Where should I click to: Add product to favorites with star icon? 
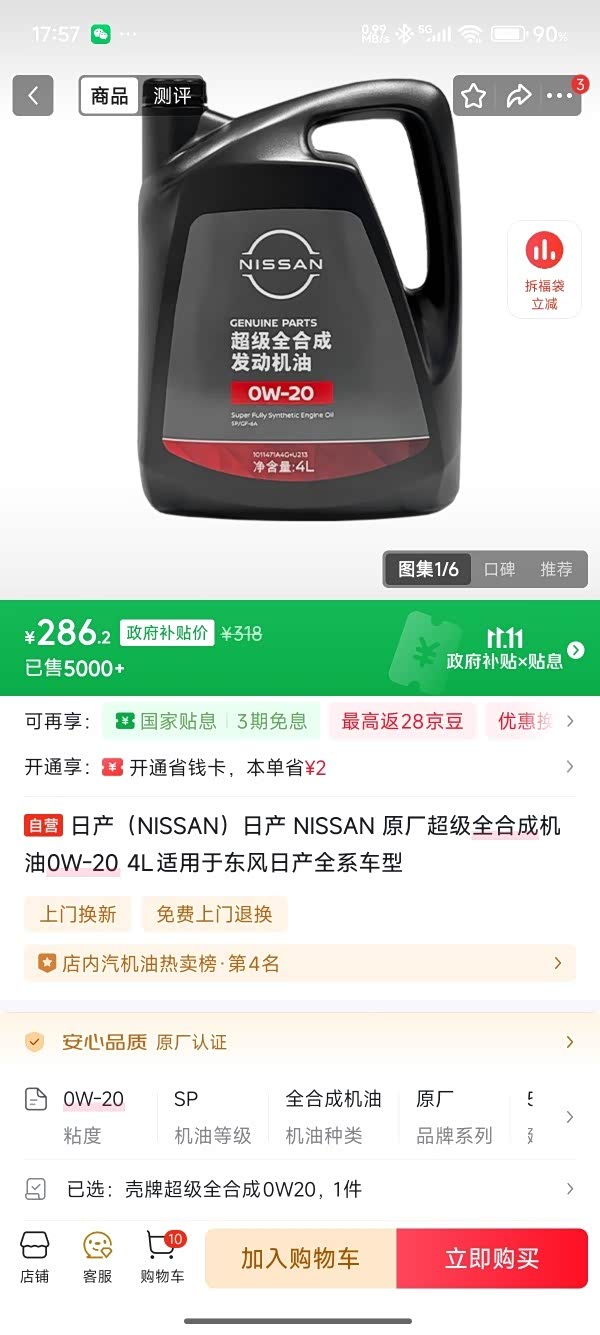474,96
